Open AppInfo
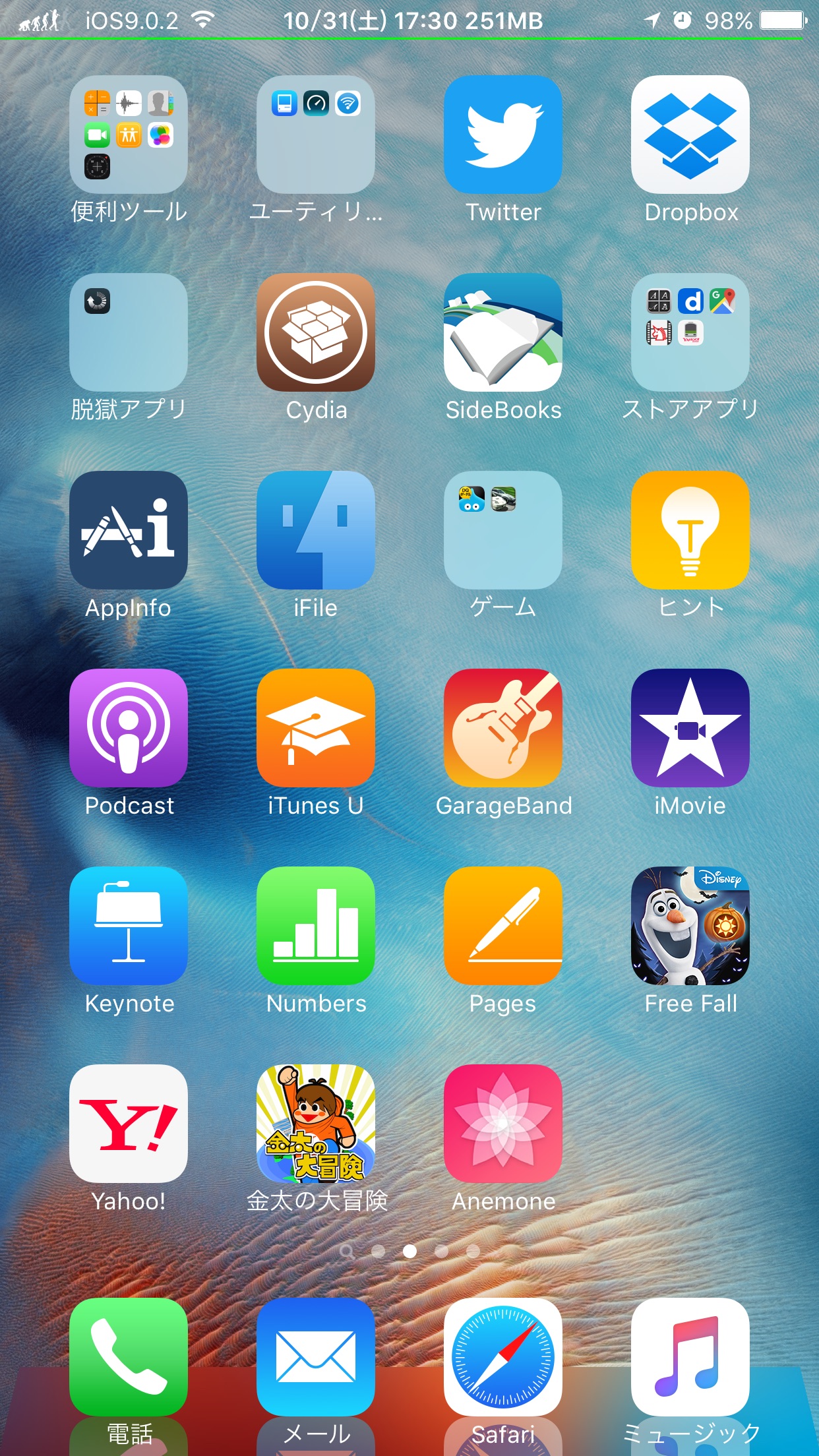819x1456 pixels. point(129,530)
